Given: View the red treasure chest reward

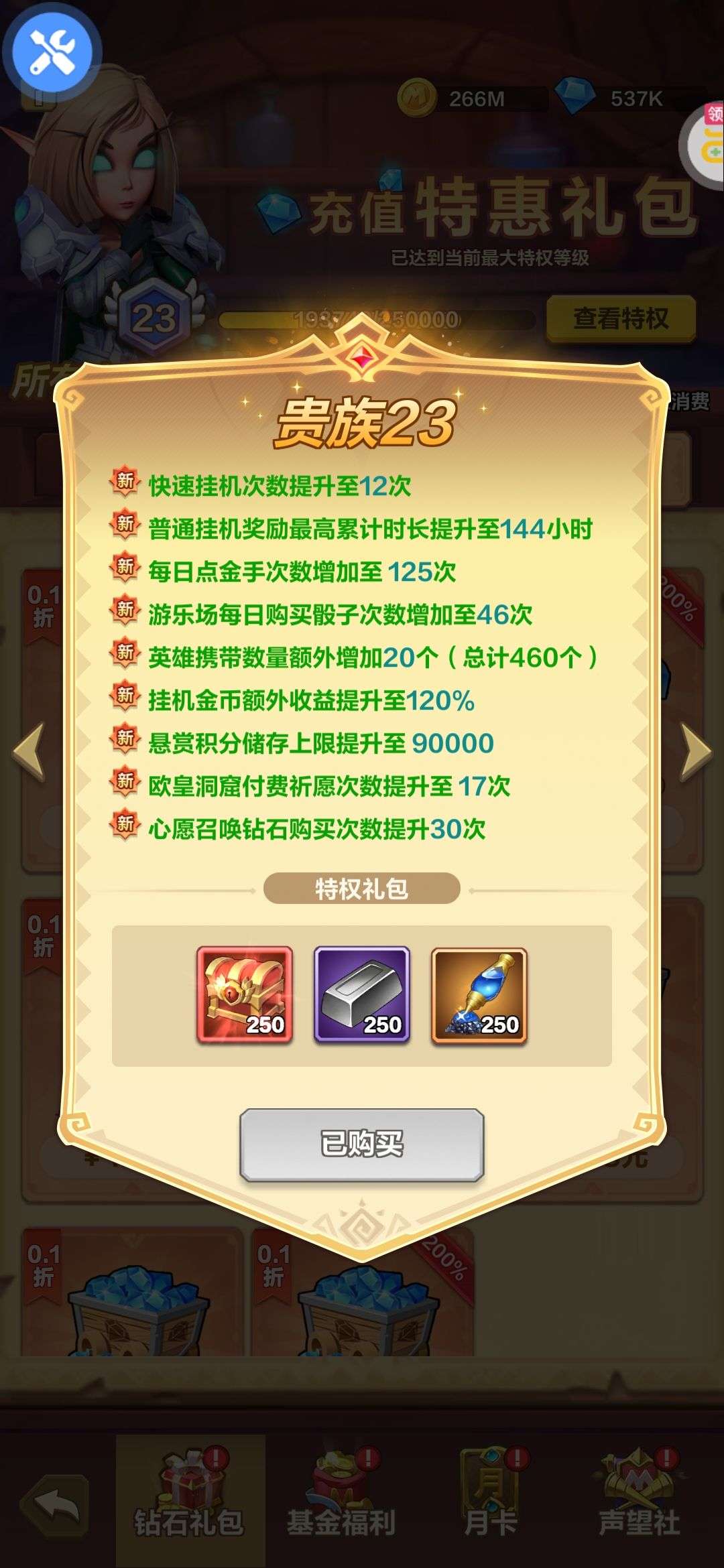Looking at the screenshot, I should [x=245, y=996].
